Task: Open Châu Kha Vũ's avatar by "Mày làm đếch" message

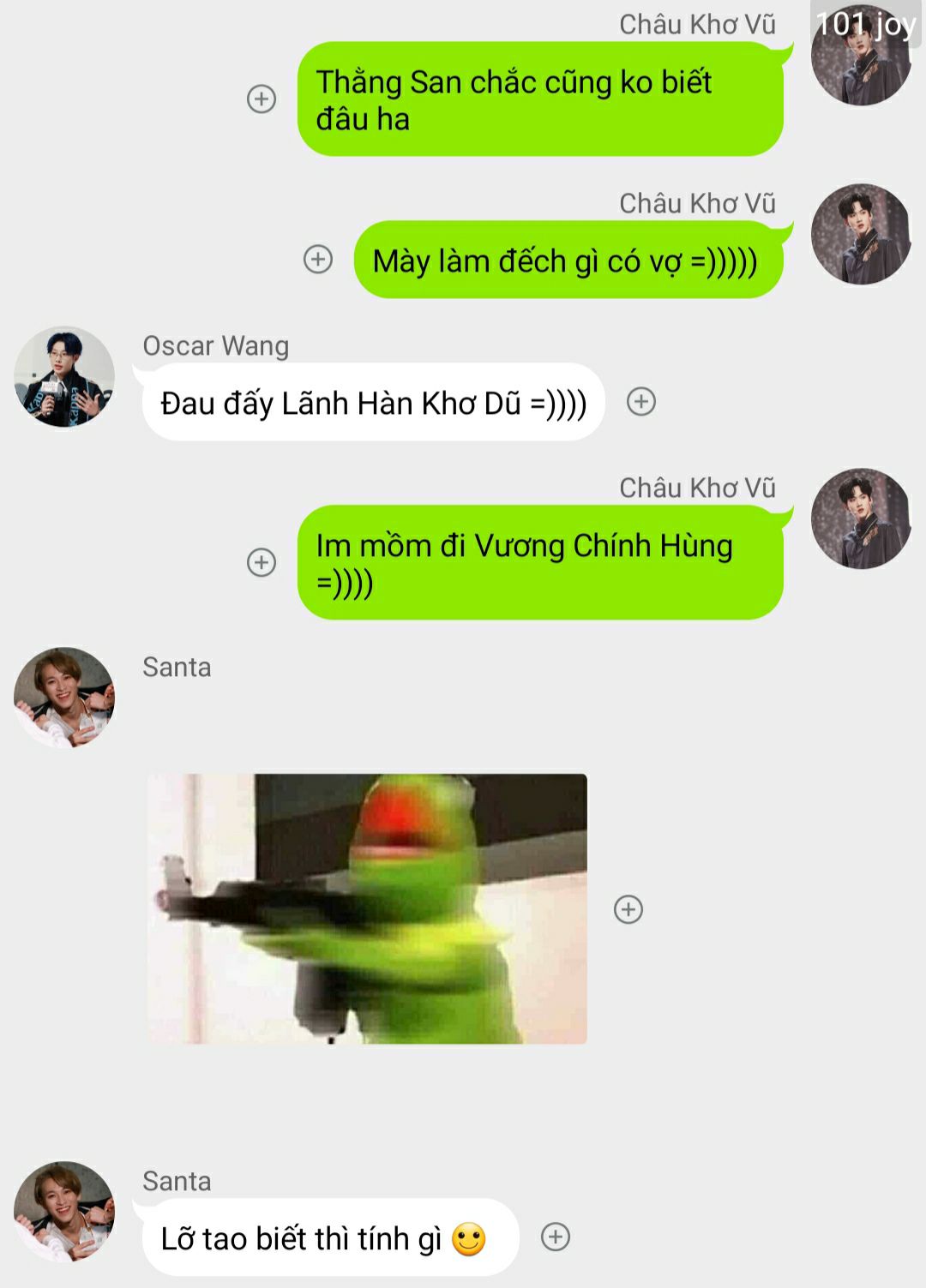Action: click(x=861, y=234)
